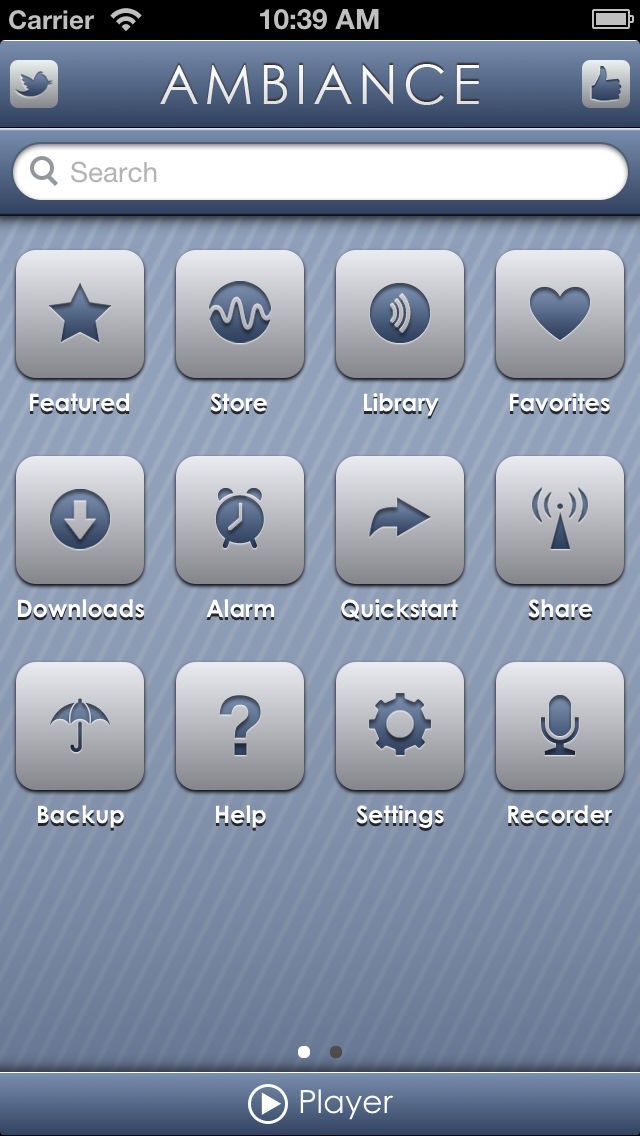Open the Share option

[x=560, y=520]
